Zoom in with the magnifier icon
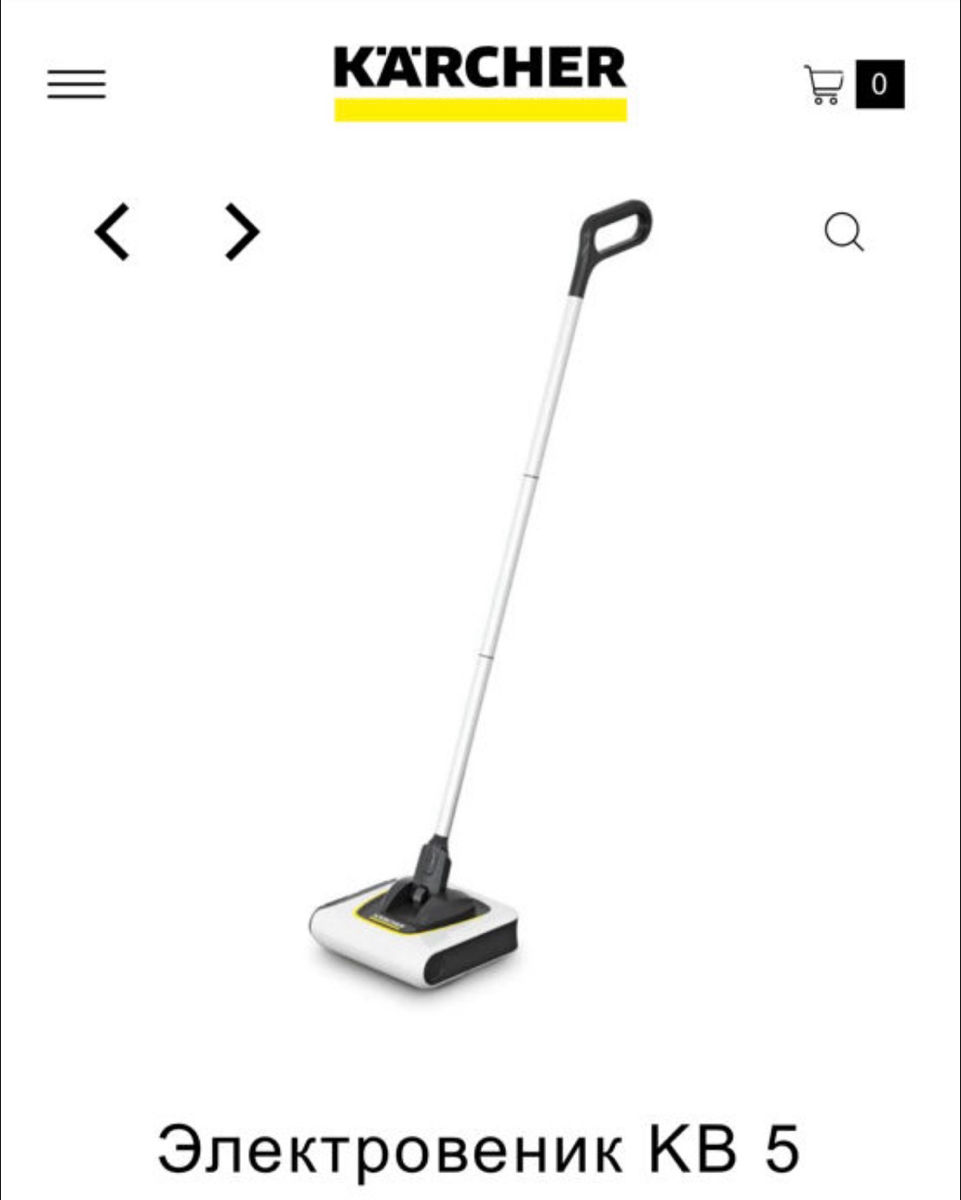Image resolution: width=961 pixels, height=1200 pixels. point(843,234)
